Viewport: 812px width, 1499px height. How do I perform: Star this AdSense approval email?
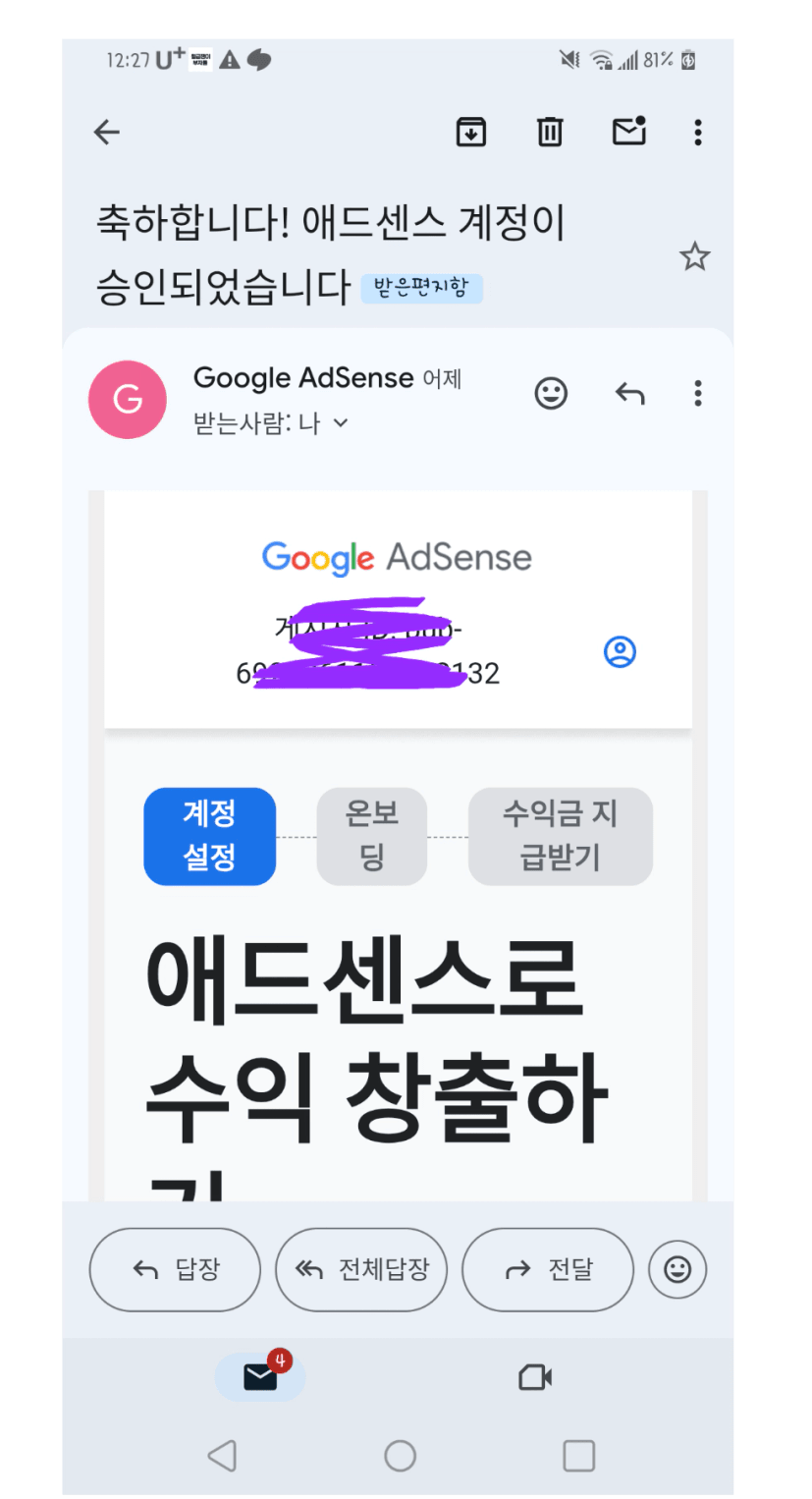(694, 257)
